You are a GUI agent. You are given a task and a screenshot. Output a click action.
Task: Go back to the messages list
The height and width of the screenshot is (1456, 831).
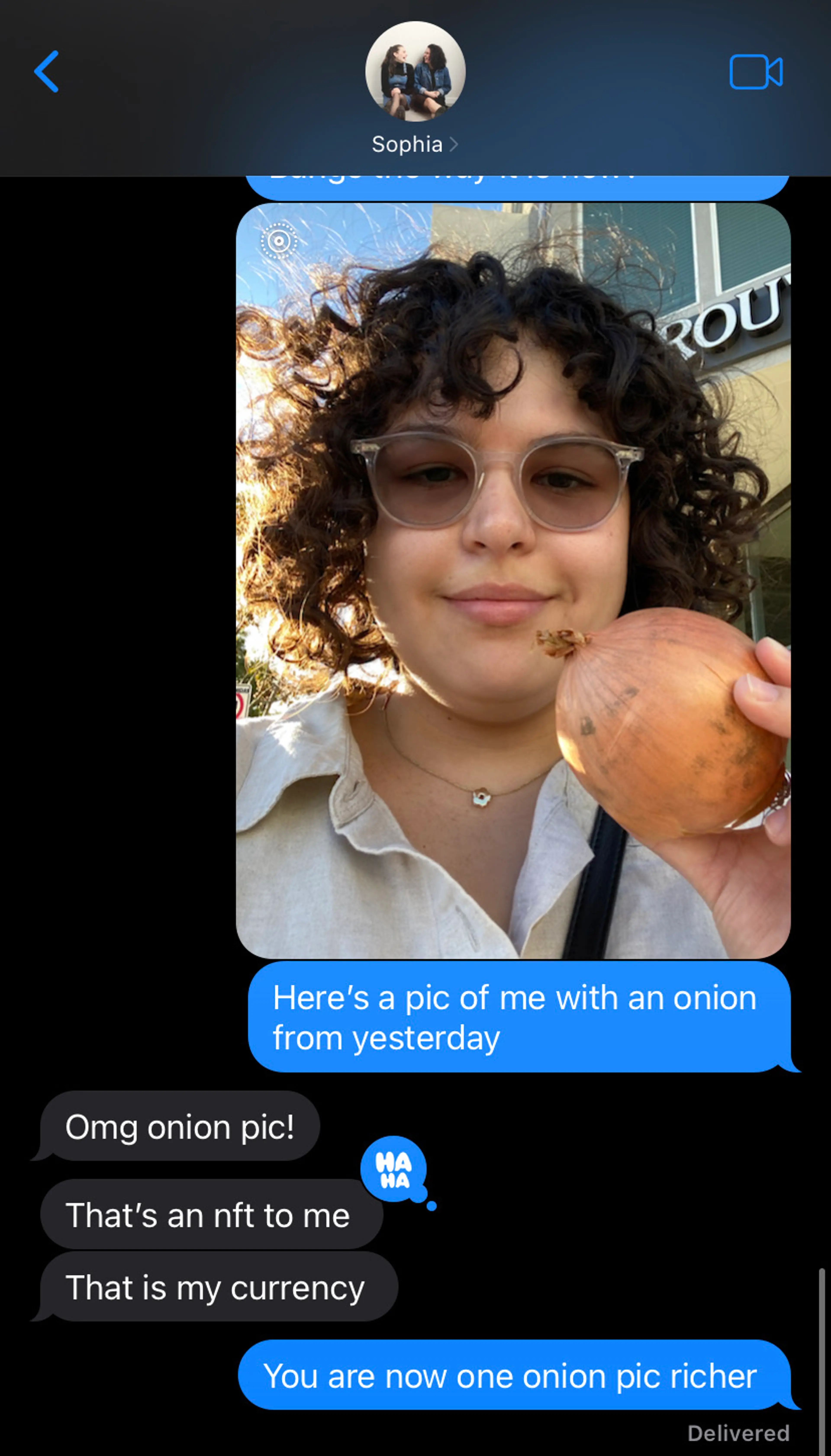pos(46,71)
